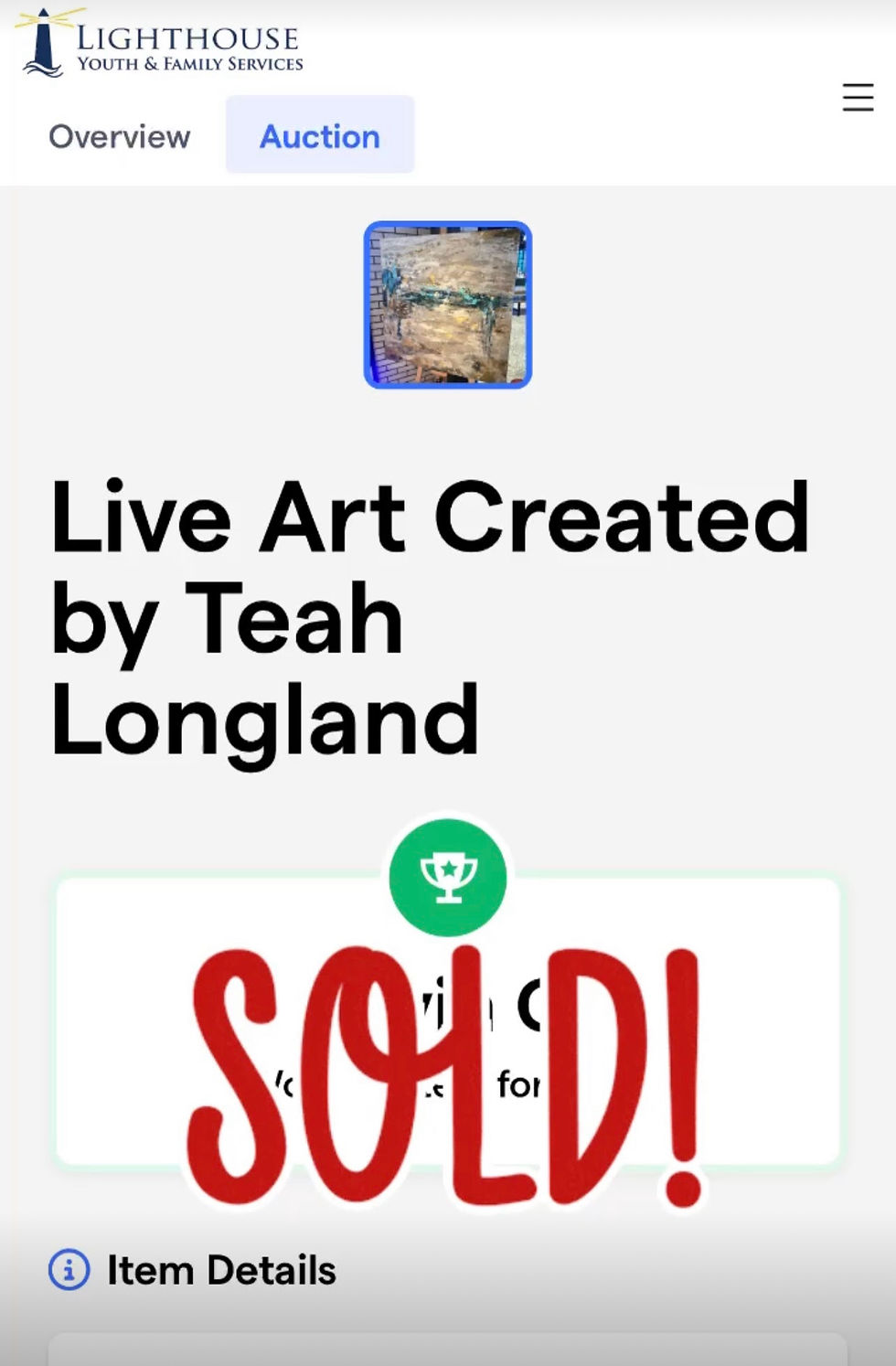Switch to the Overview tab

pyautogui.click(x=120, y=137)
